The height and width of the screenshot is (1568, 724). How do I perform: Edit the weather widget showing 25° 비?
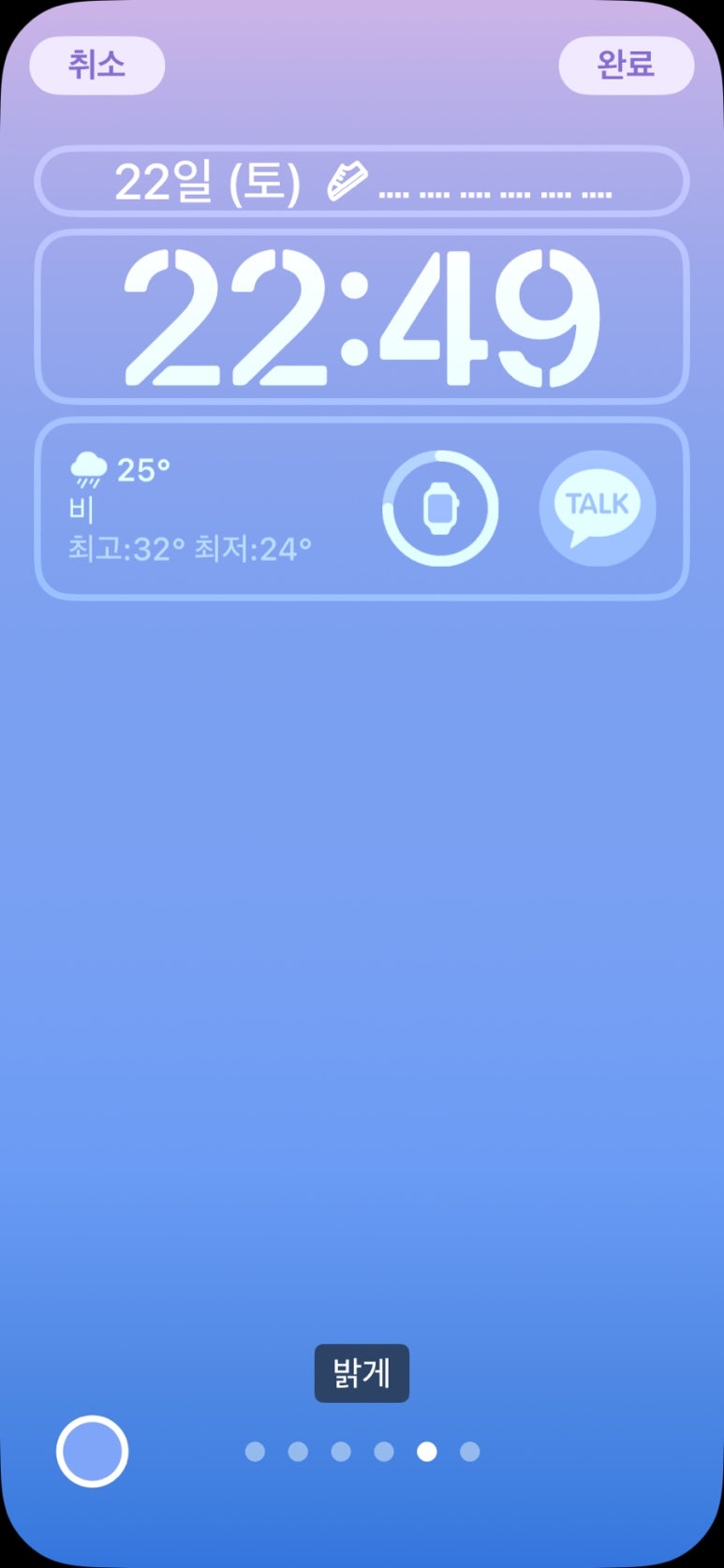[190, 508]
